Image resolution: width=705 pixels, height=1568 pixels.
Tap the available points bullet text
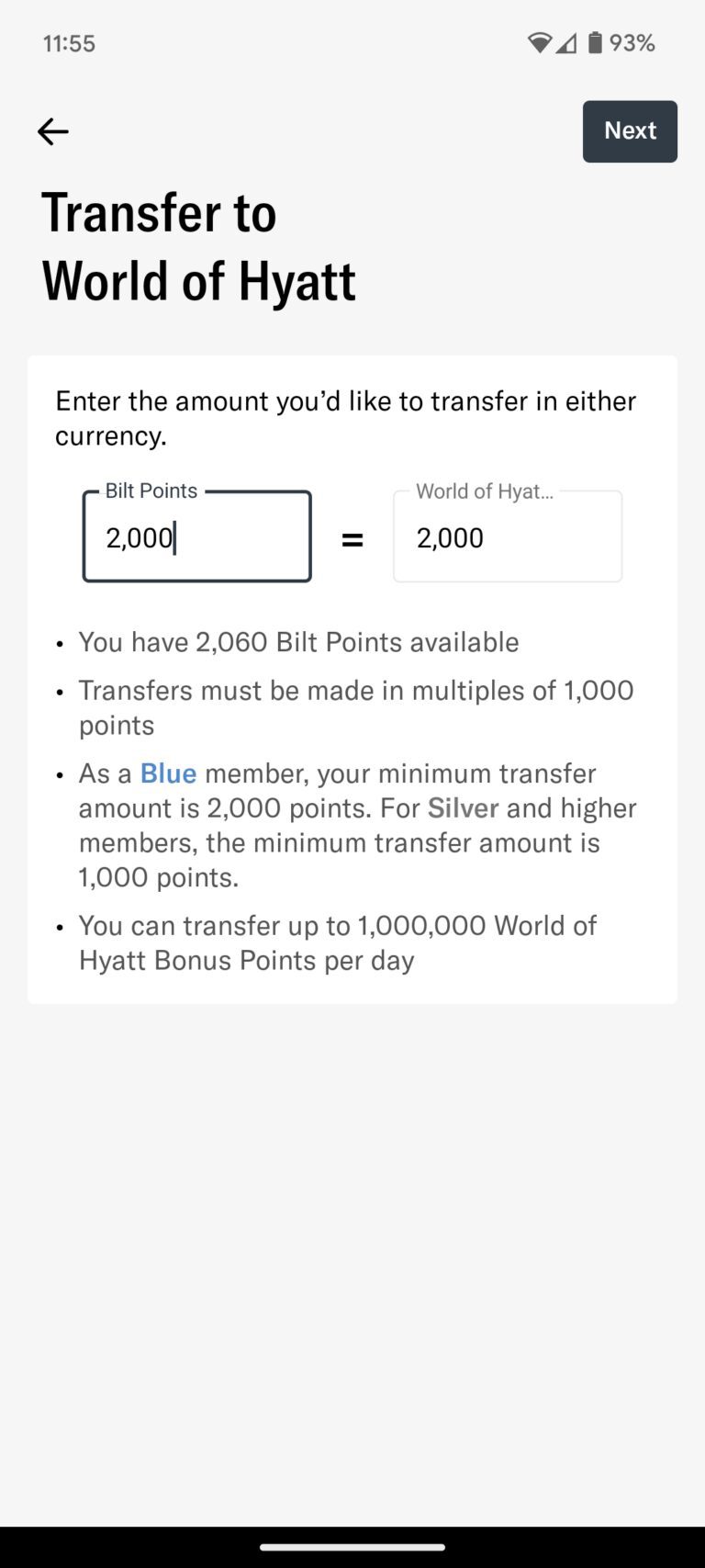pyautogui.click(x=299, y=642)
